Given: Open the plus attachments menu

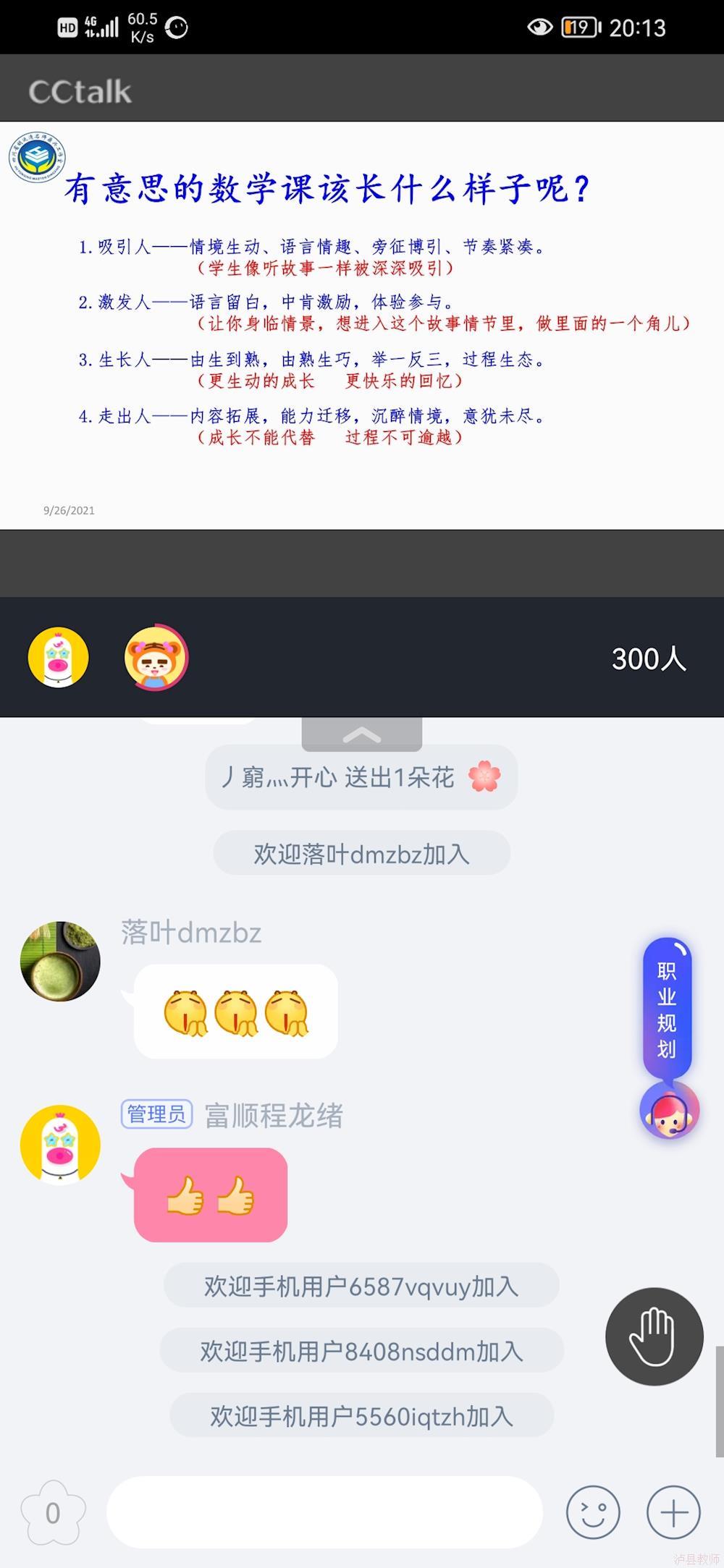Looking at the screenshot, I should [673, 1512].
